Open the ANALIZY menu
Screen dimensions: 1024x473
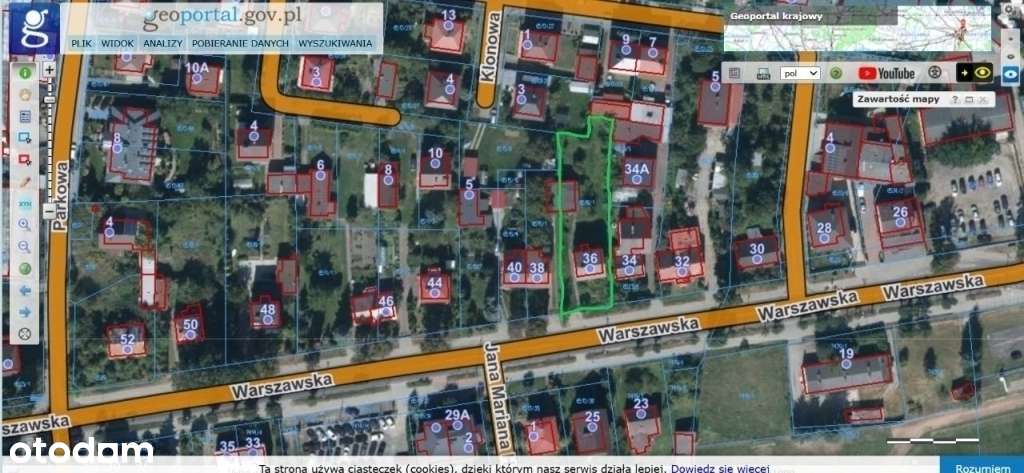[x=162, y=44]
